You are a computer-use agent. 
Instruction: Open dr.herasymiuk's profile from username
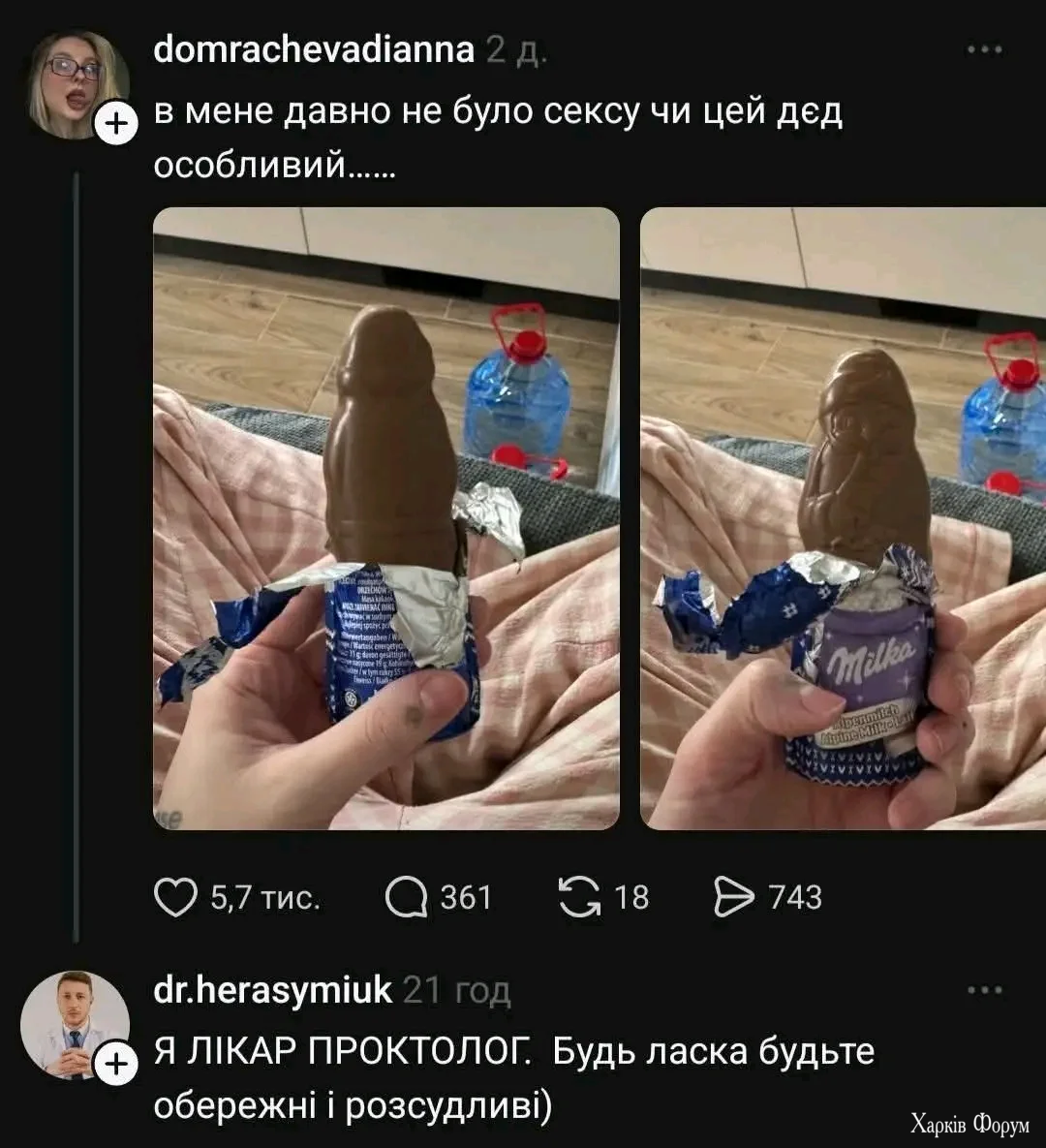click(273, 990)
